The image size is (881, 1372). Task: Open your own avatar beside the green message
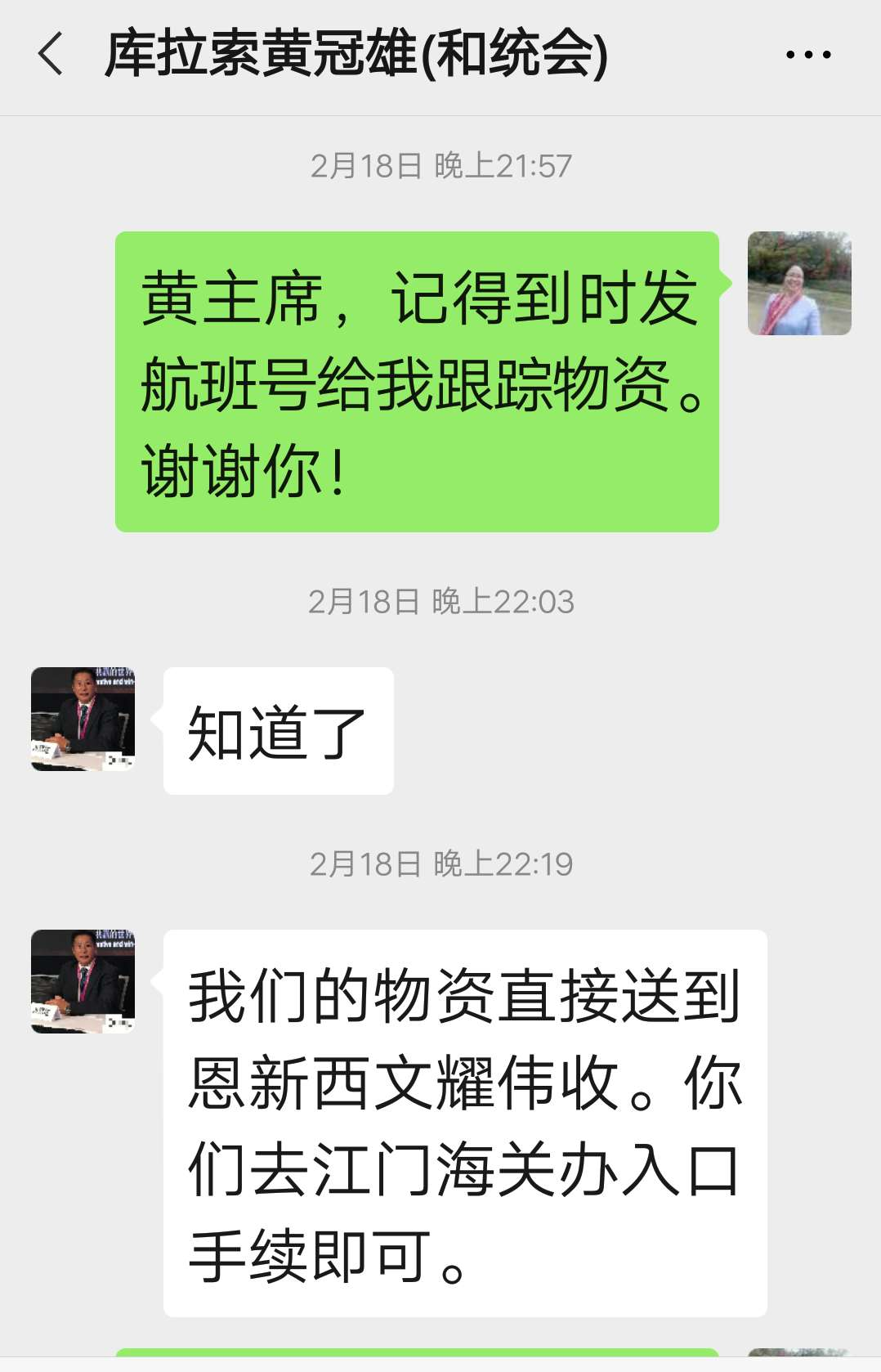[x=798, y=283]
